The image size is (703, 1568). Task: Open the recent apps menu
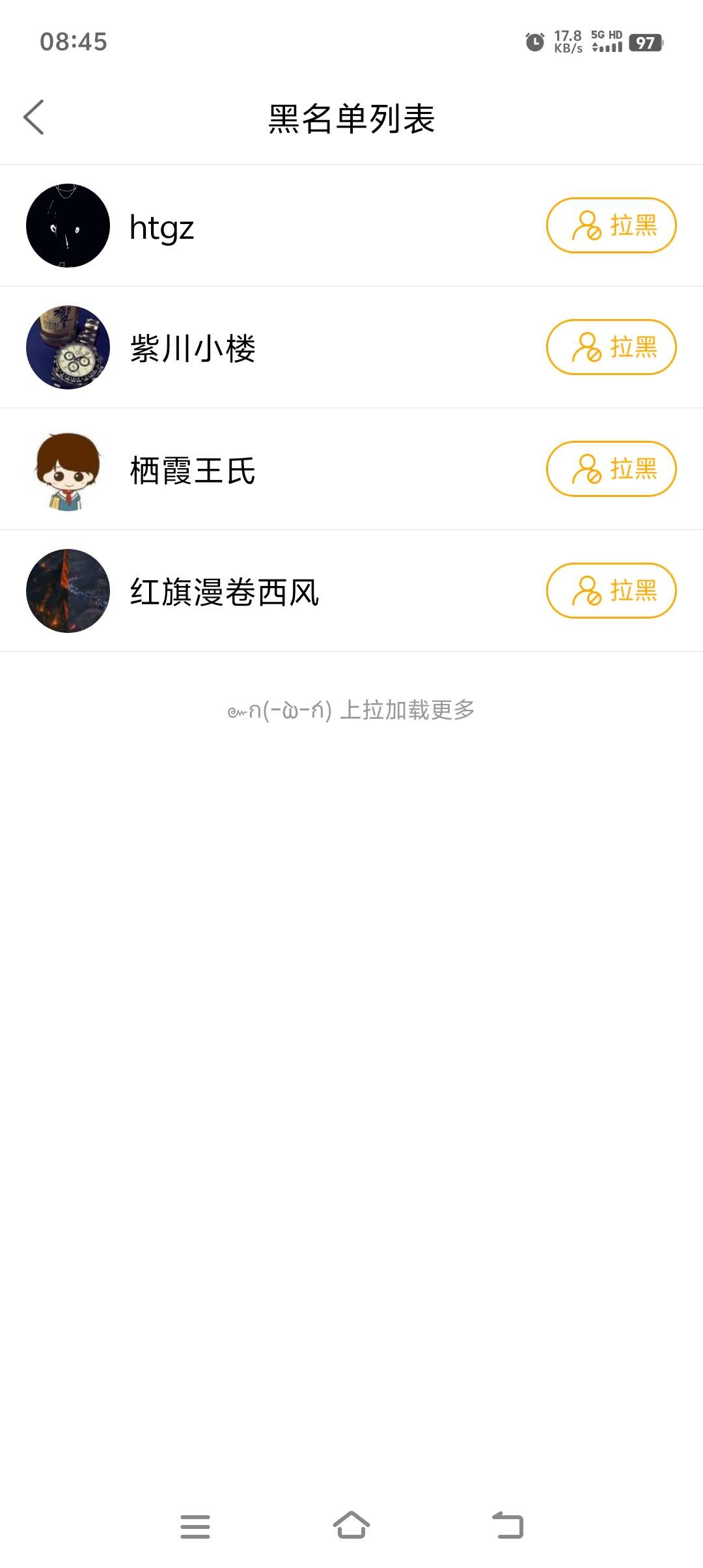click(195, 1526)
